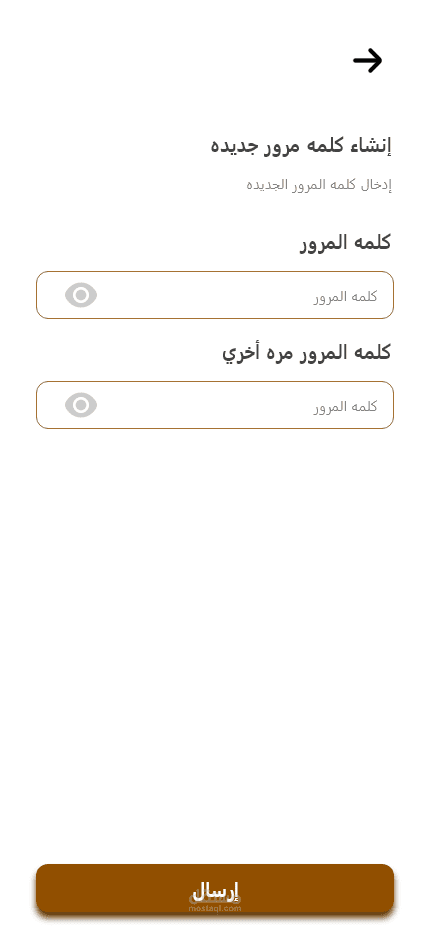This screenshot has height=932, width=430.
Task: Reveal the repeated password with the eye icon
Action: (x=81, y=405)
